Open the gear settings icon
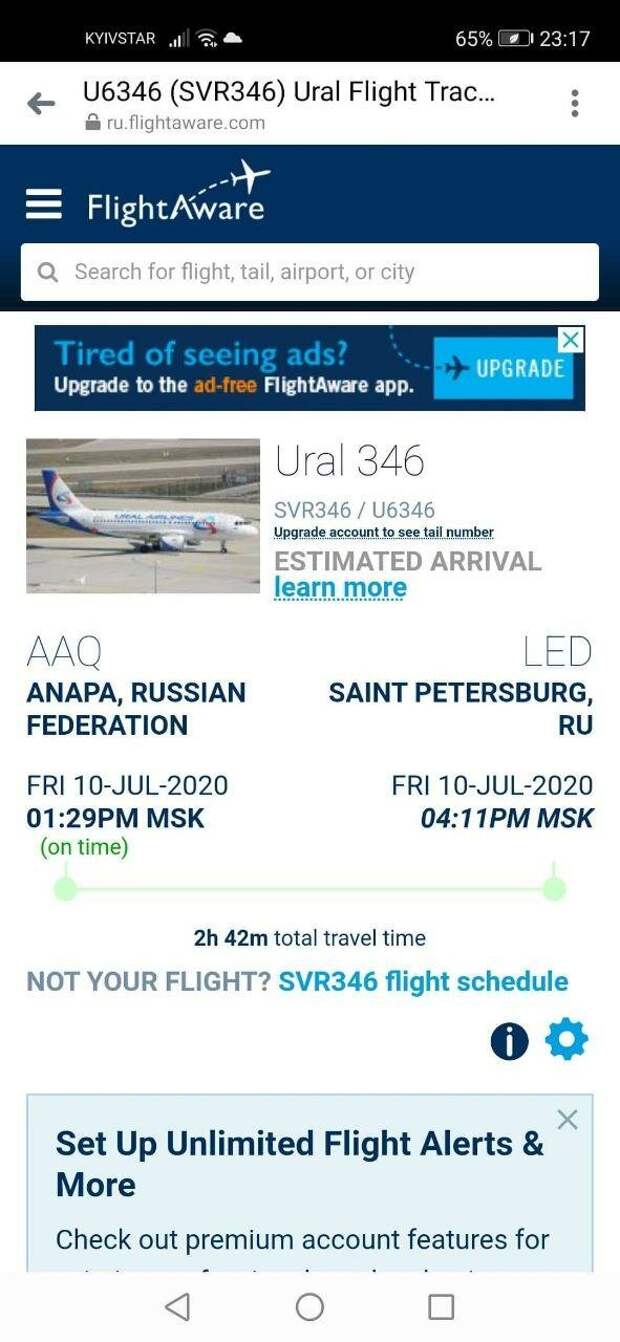 tap(566, 1041)
